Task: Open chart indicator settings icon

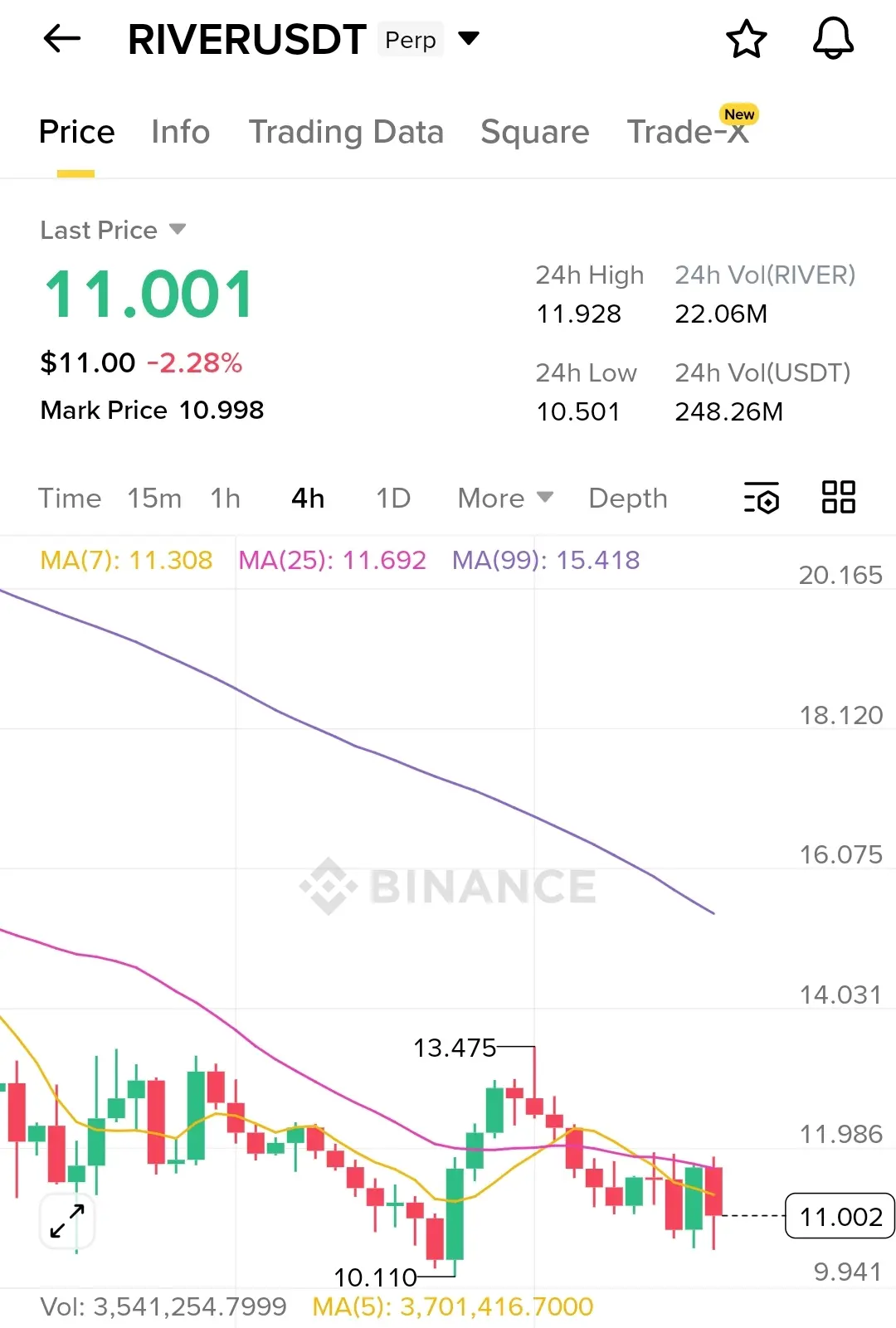Action: click(x=761, y=498)
